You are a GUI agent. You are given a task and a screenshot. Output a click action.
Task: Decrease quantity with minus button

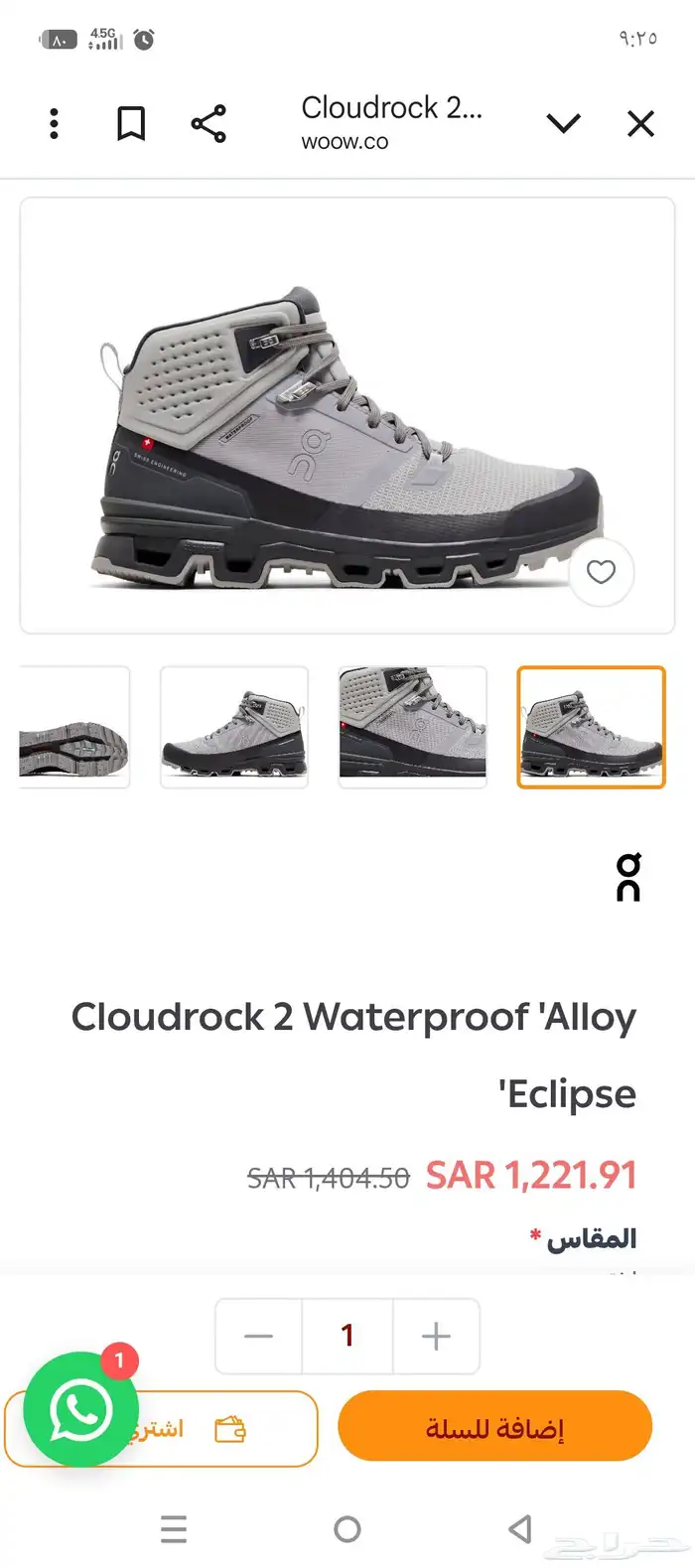coord(258,1336)
